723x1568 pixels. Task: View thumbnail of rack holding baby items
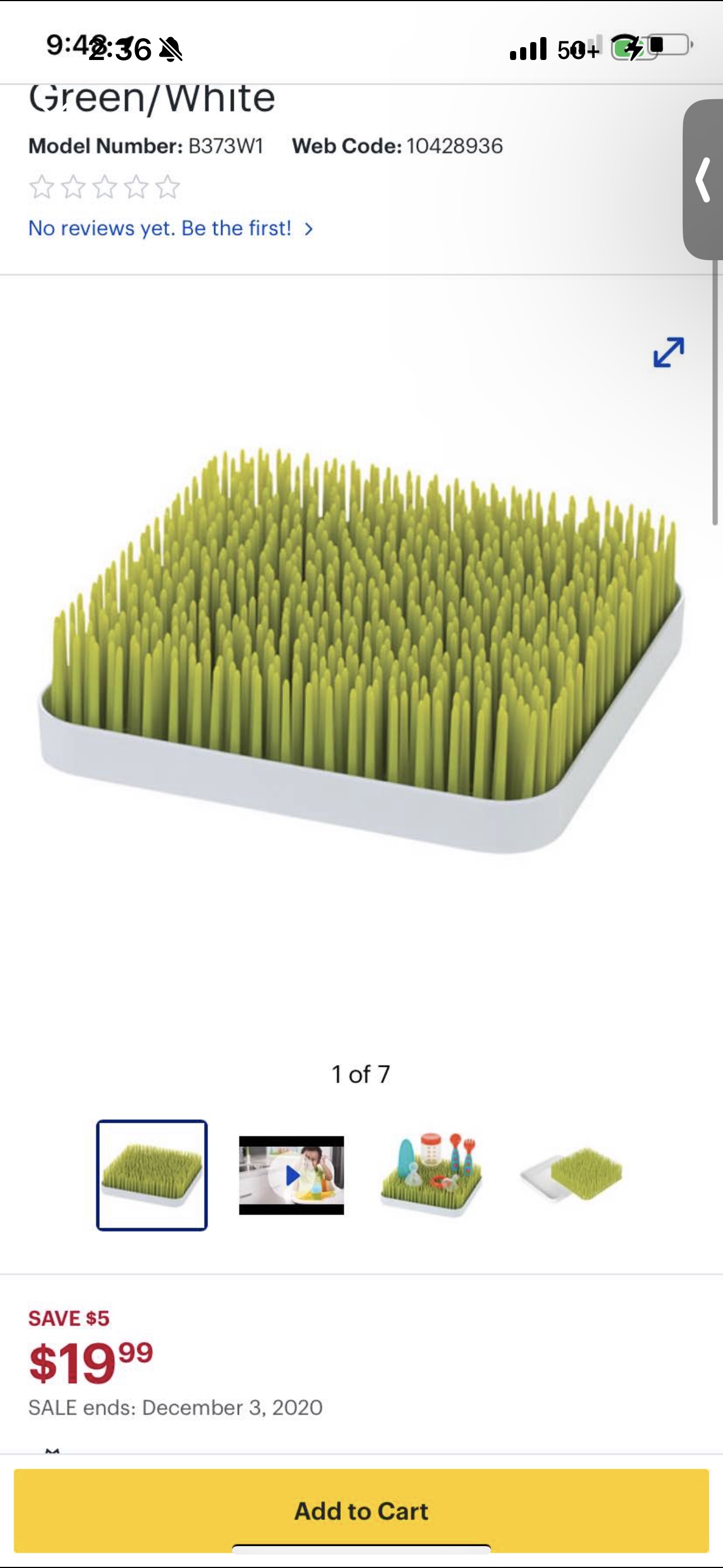coord(432,1175)
